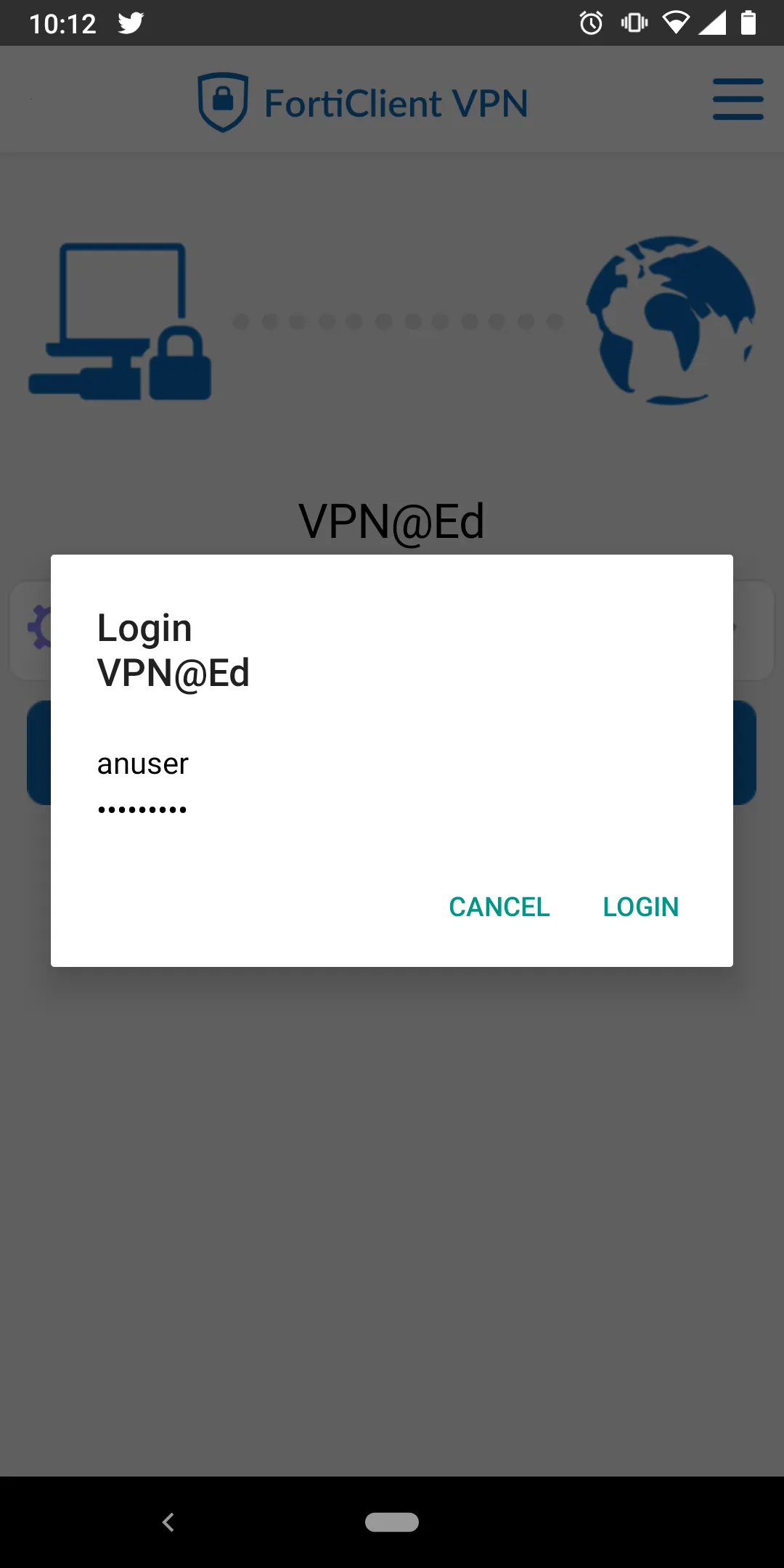Open the Twitter notification in status bar
Viewport: 784px width, 1568px height.
pos(132,23)
